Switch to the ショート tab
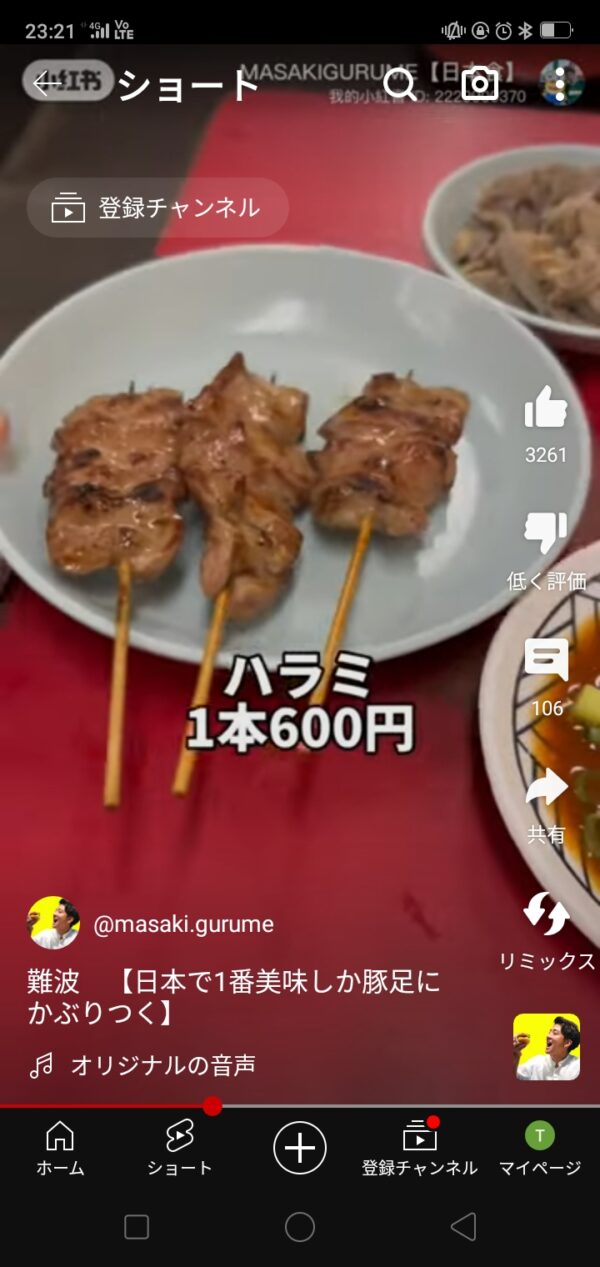This screenshot has height=1267, width=600. (x=180, y=1148)
